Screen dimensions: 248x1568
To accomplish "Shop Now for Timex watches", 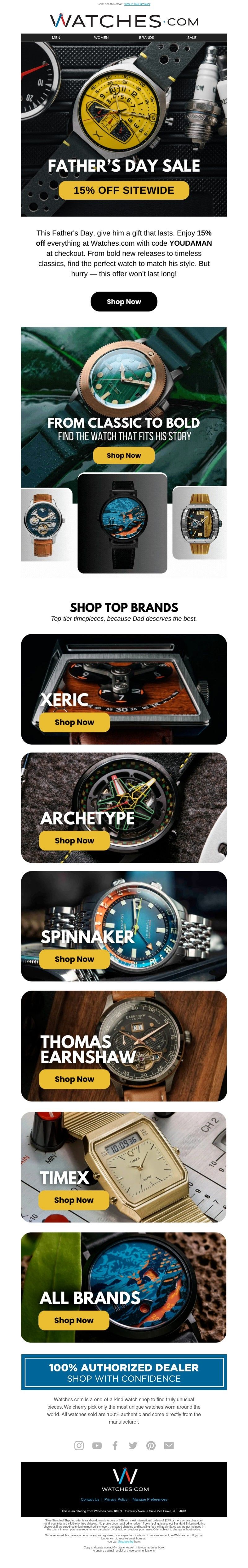I will tap(73, 1200).
